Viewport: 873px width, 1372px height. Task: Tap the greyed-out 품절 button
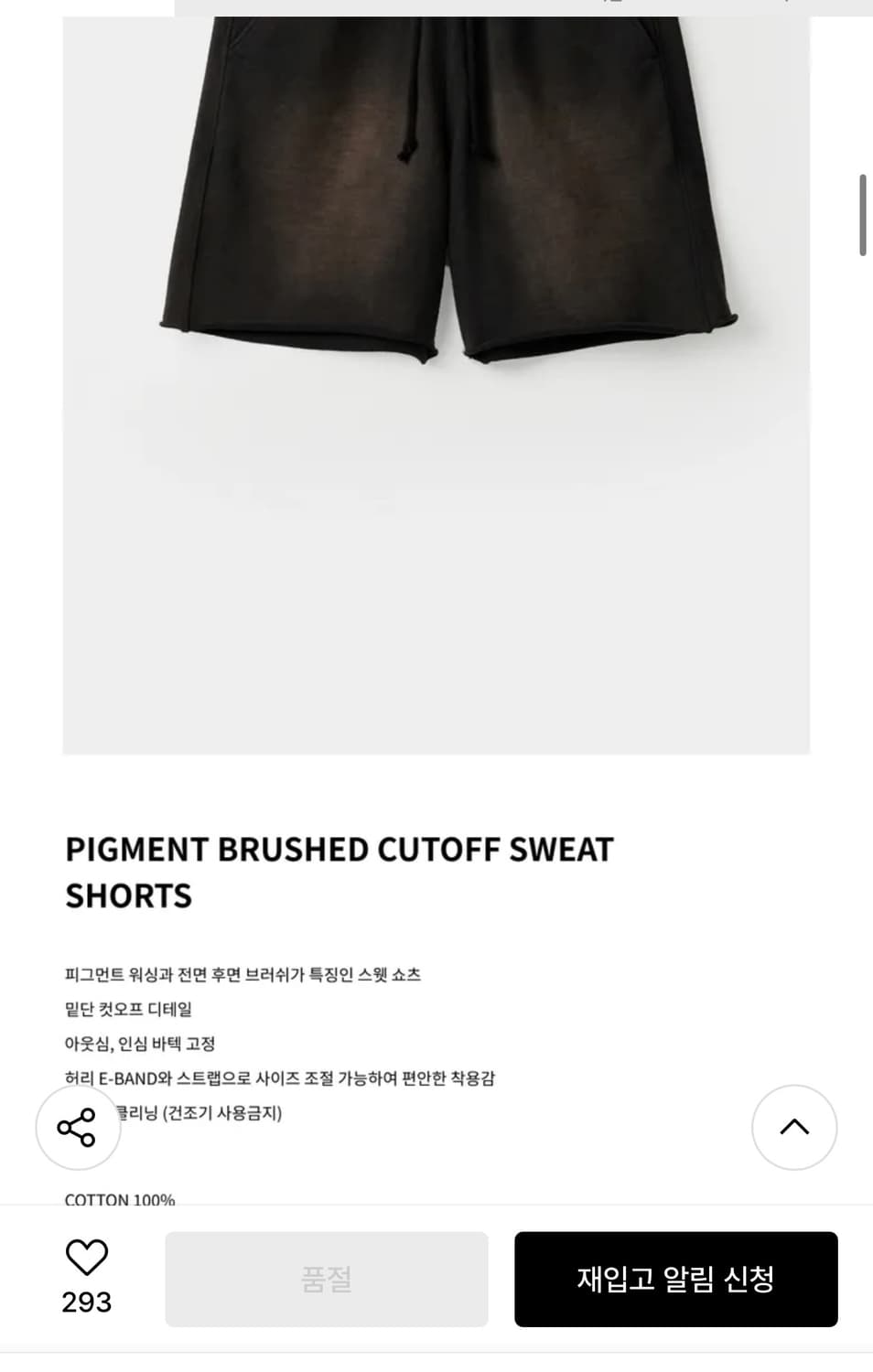pyautogui.click(x=327, y=1279)
